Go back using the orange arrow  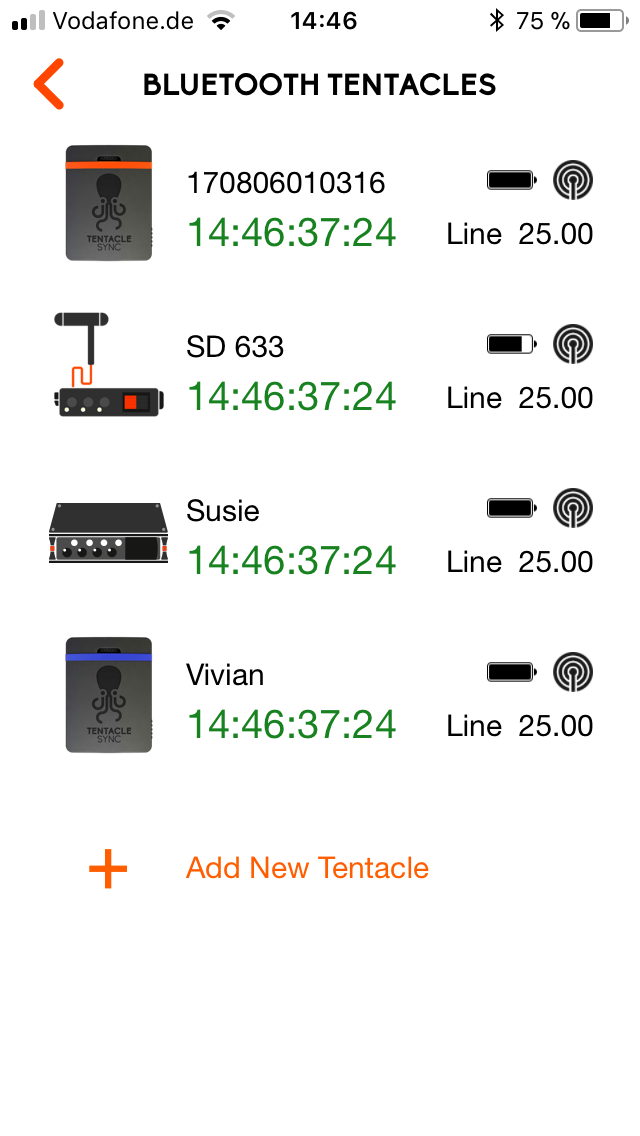pyautogui.click(x=48, y=84)
